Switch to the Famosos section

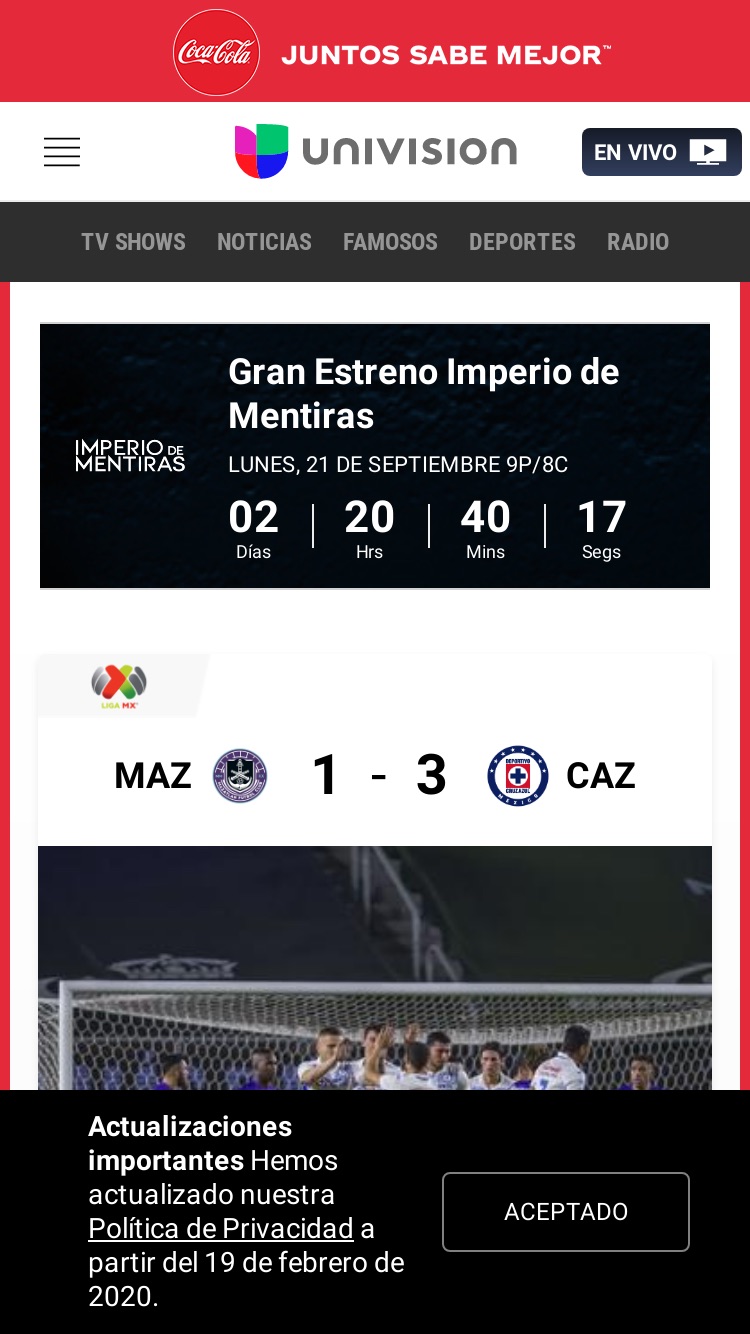(x=390, y=242)
